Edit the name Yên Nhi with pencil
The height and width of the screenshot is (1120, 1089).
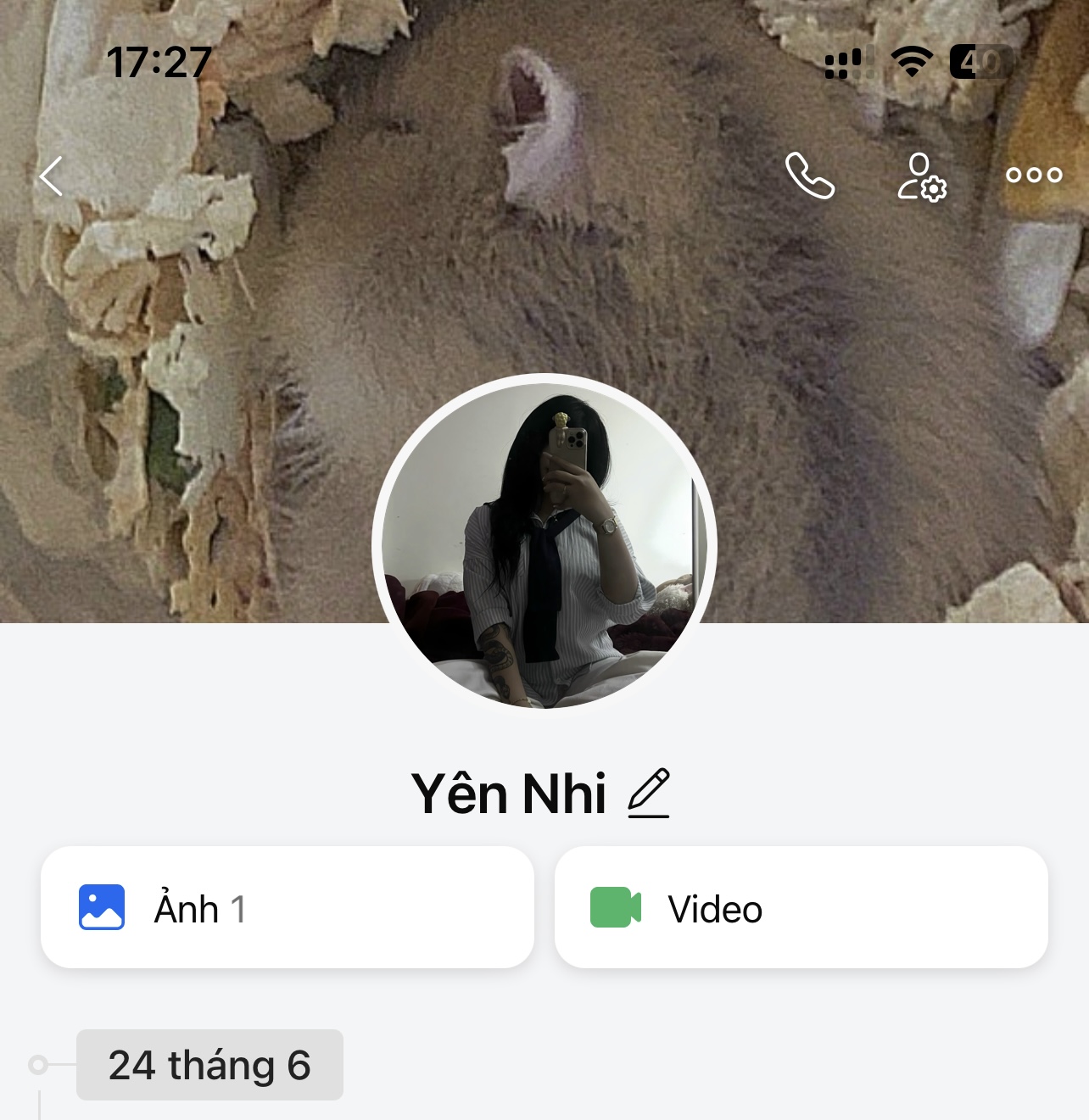649,794
